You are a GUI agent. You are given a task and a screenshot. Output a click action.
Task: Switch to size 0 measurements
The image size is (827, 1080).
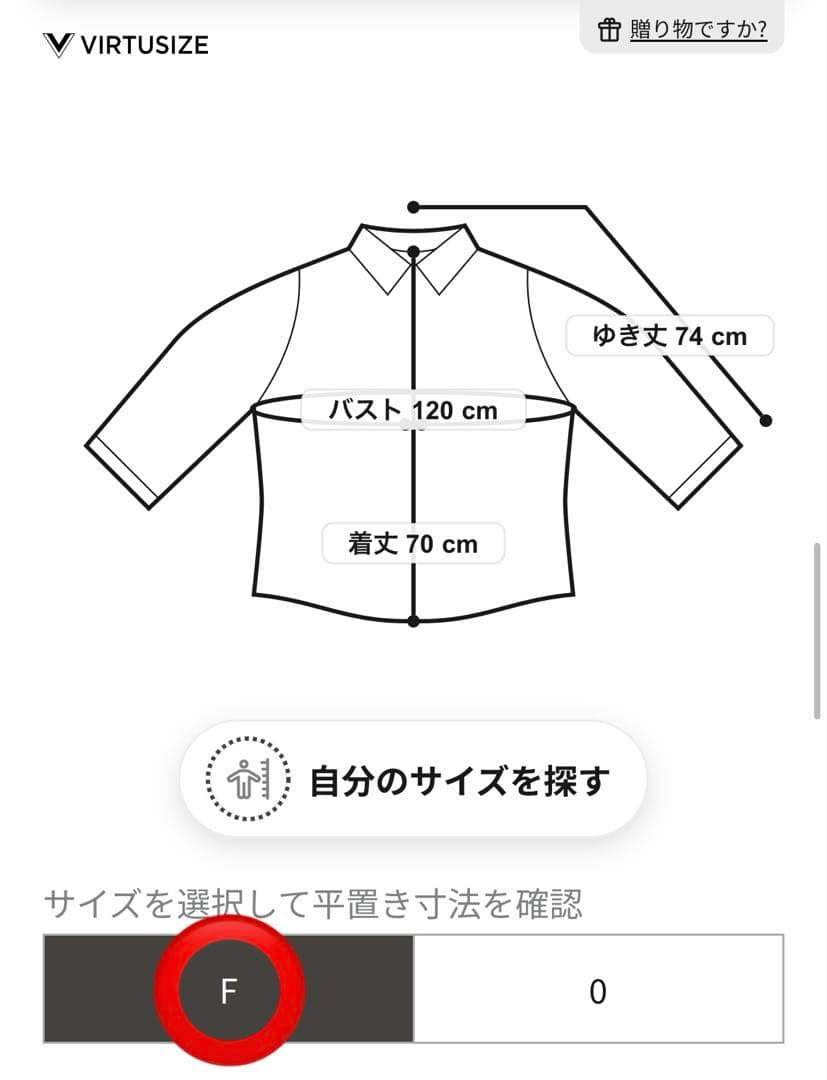coord(598,991)
